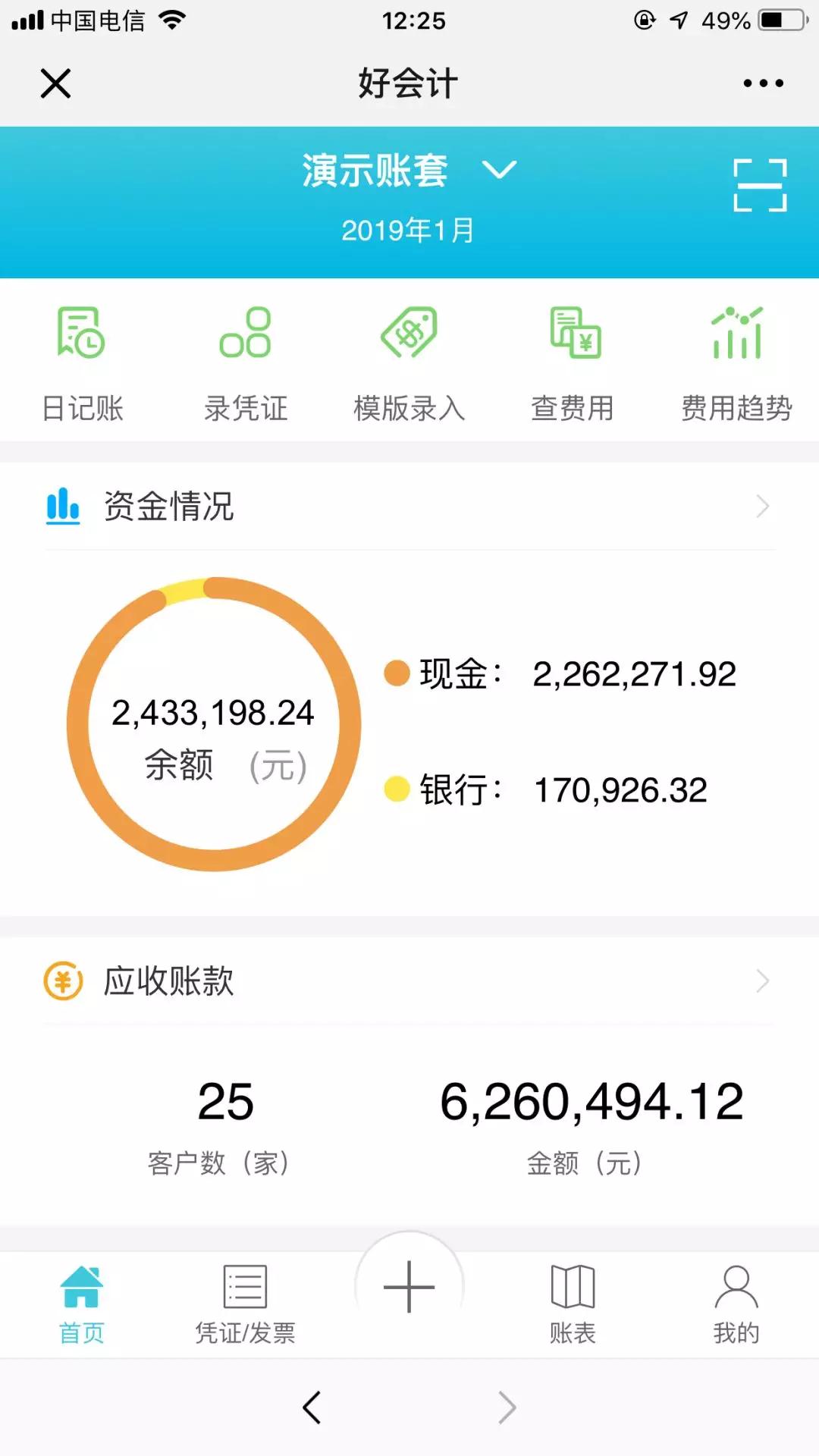This screenshot has width=819, height=1456.
Task: Go back with the bottom back arrow
Action: point(312,1407)
